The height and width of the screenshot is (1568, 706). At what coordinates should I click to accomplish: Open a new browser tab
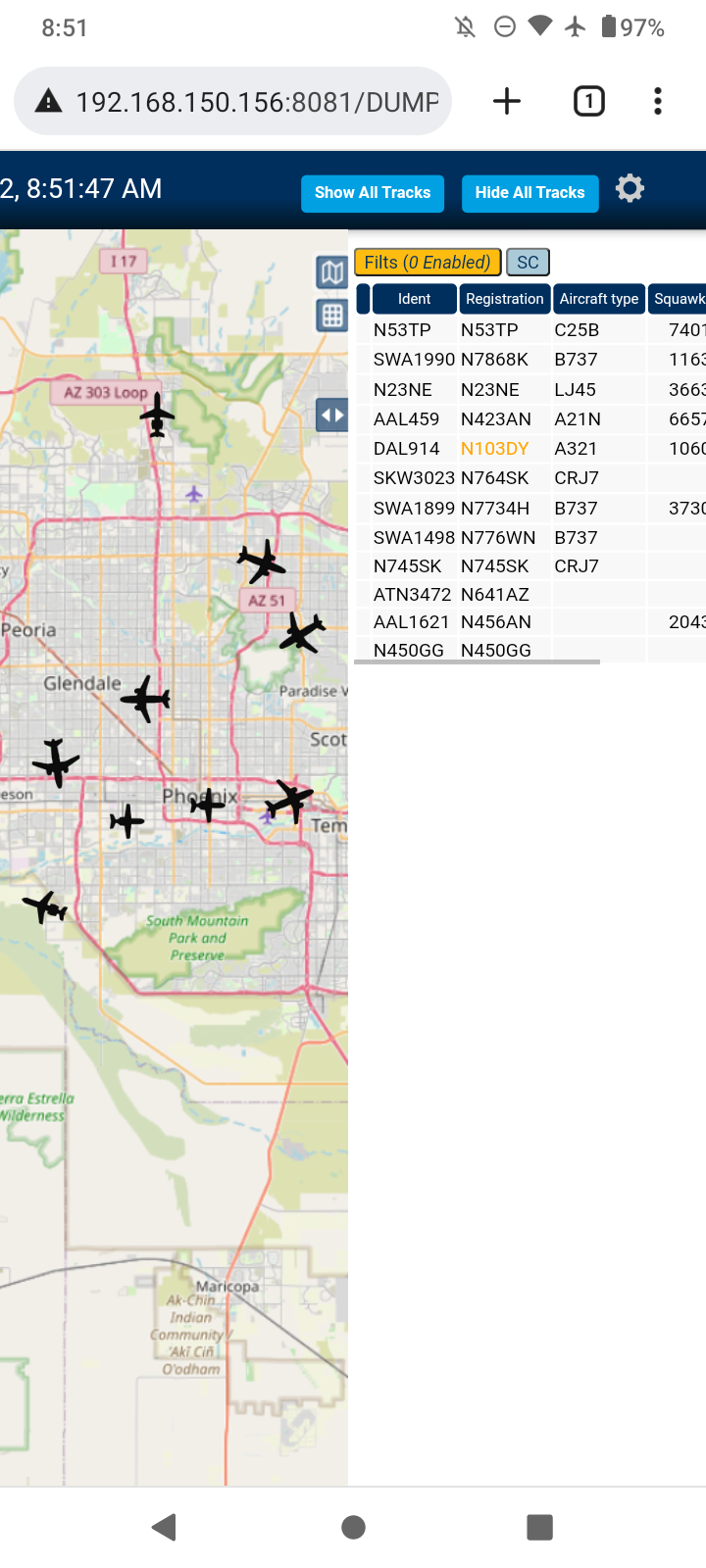[506, 101]
